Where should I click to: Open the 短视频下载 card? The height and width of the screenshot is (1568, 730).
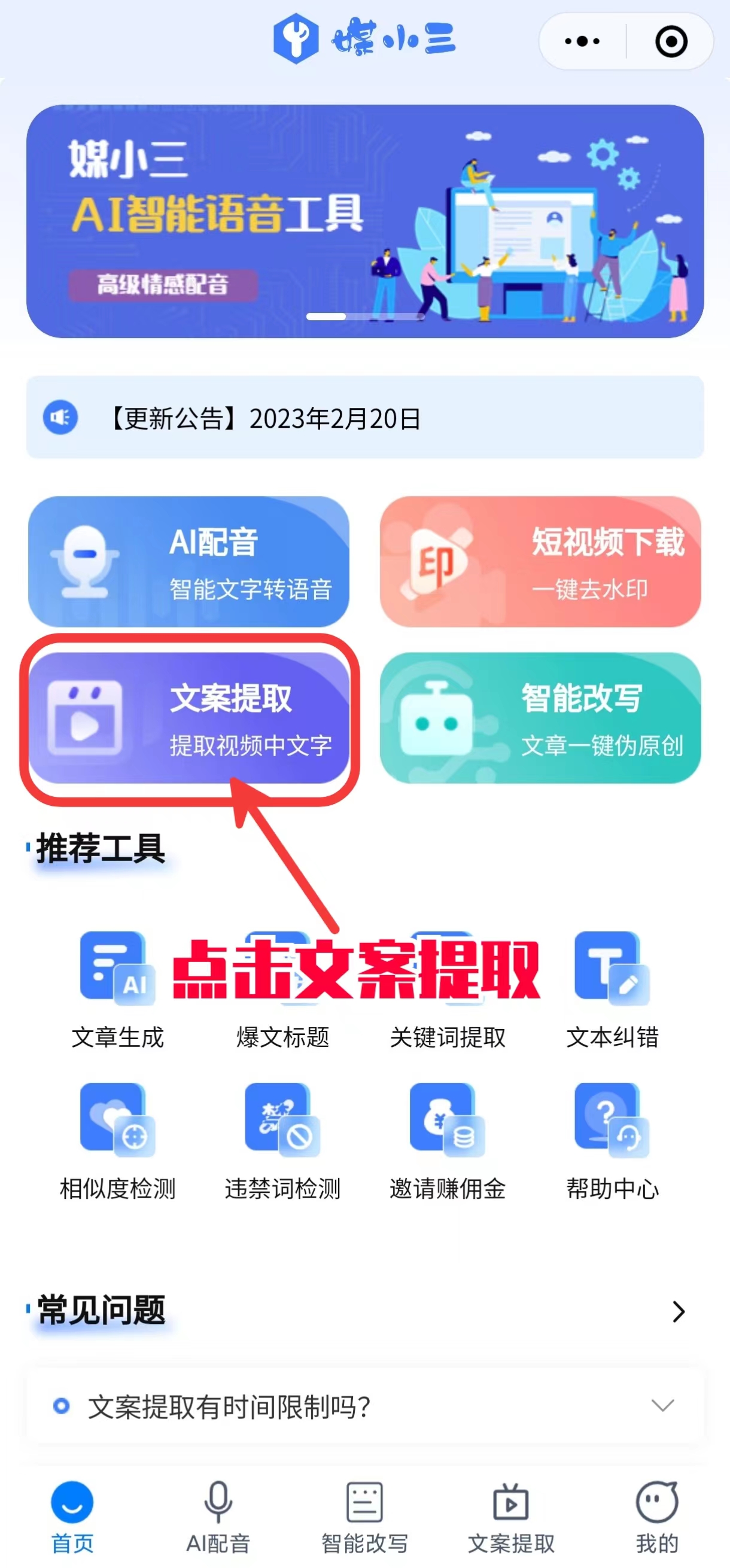pyautogui.click(x=540, y=561)
